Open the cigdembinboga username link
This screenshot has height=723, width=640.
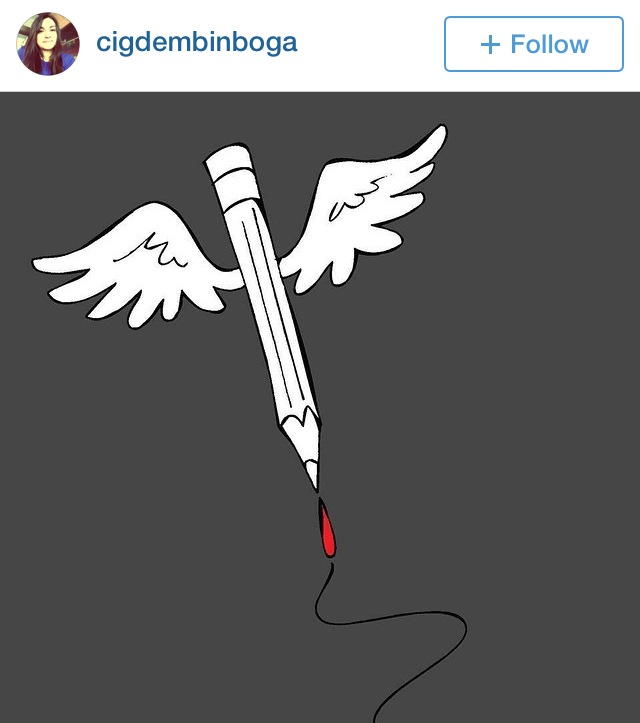click(196, 43)
